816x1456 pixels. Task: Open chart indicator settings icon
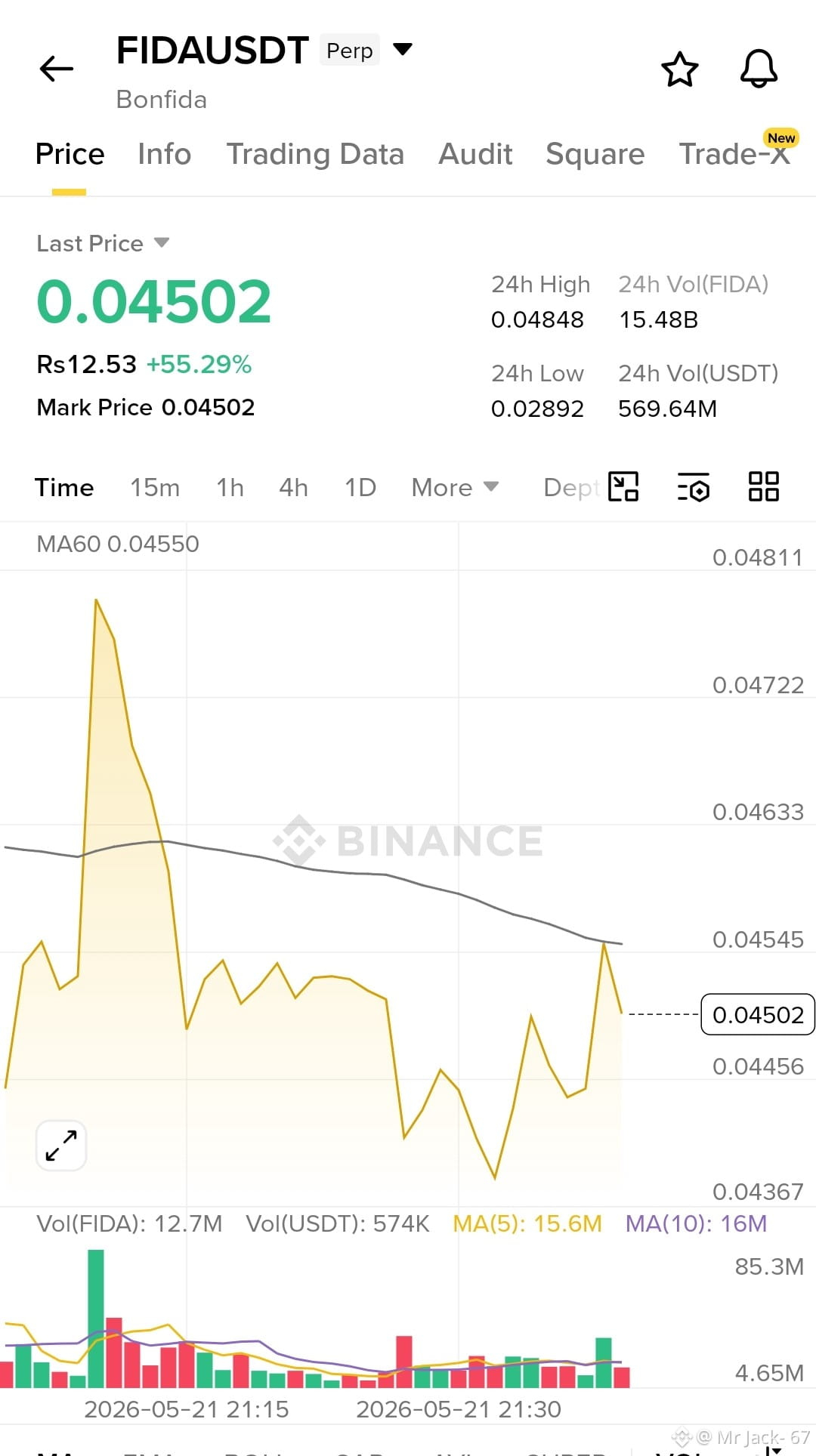click(694, 486)
